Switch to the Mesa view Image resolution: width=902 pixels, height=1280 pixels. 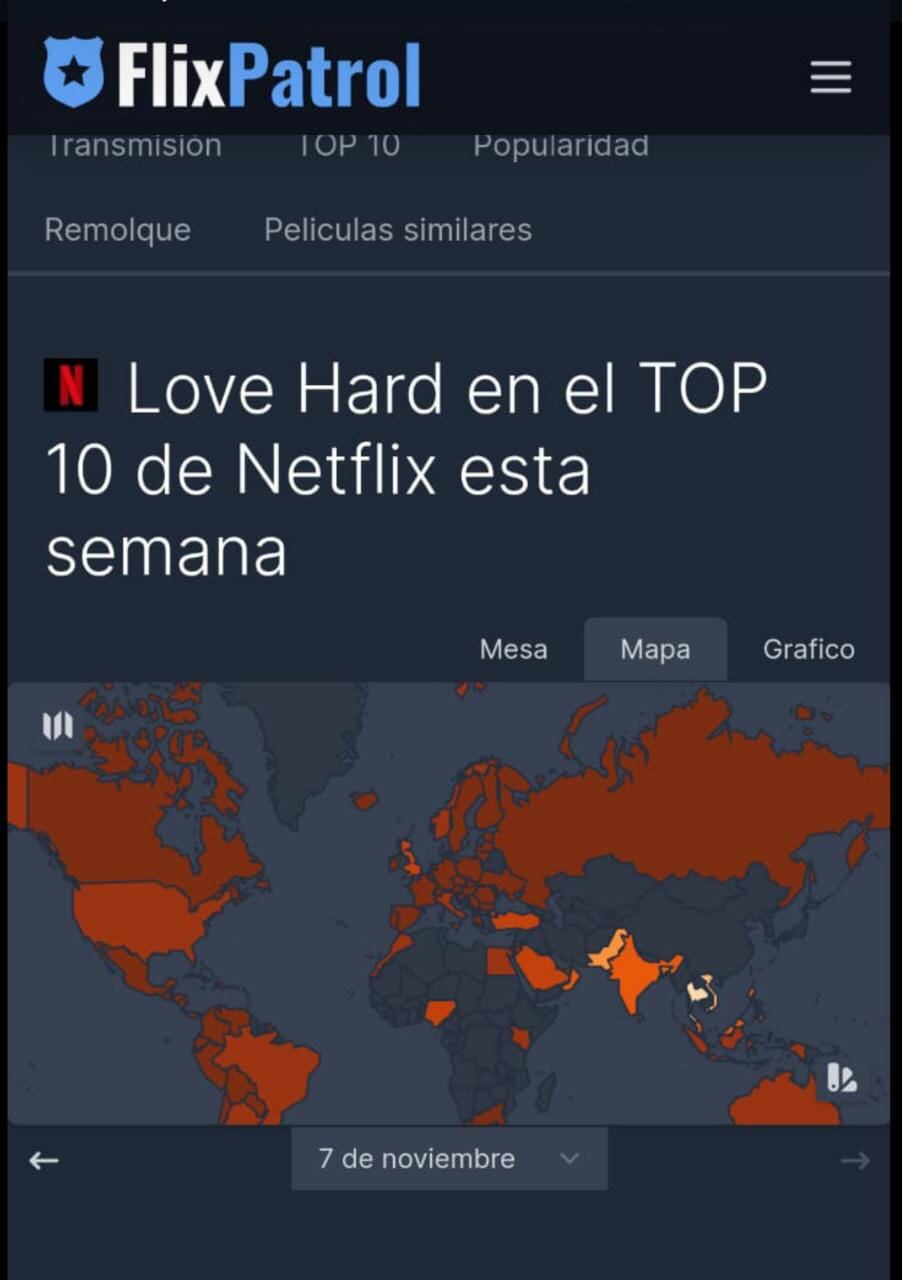513,650
